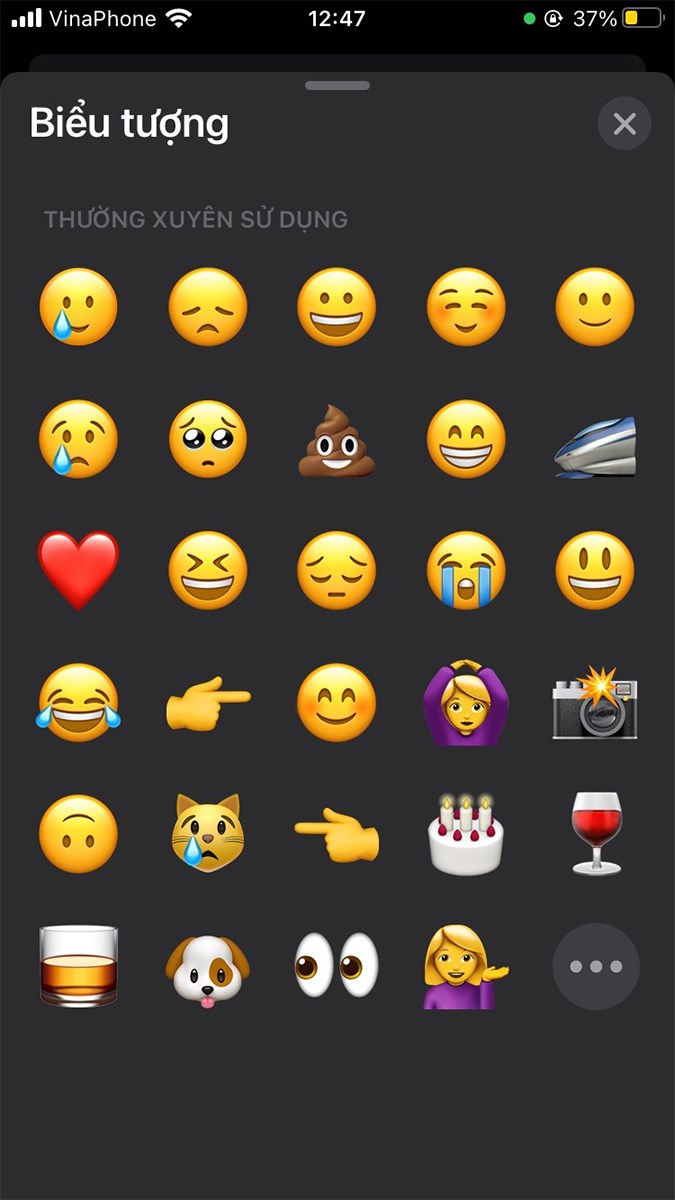Choose the birthday cake emoji
The width and height of the screenshot is (675, 1200).
click(x=466, y=833)
